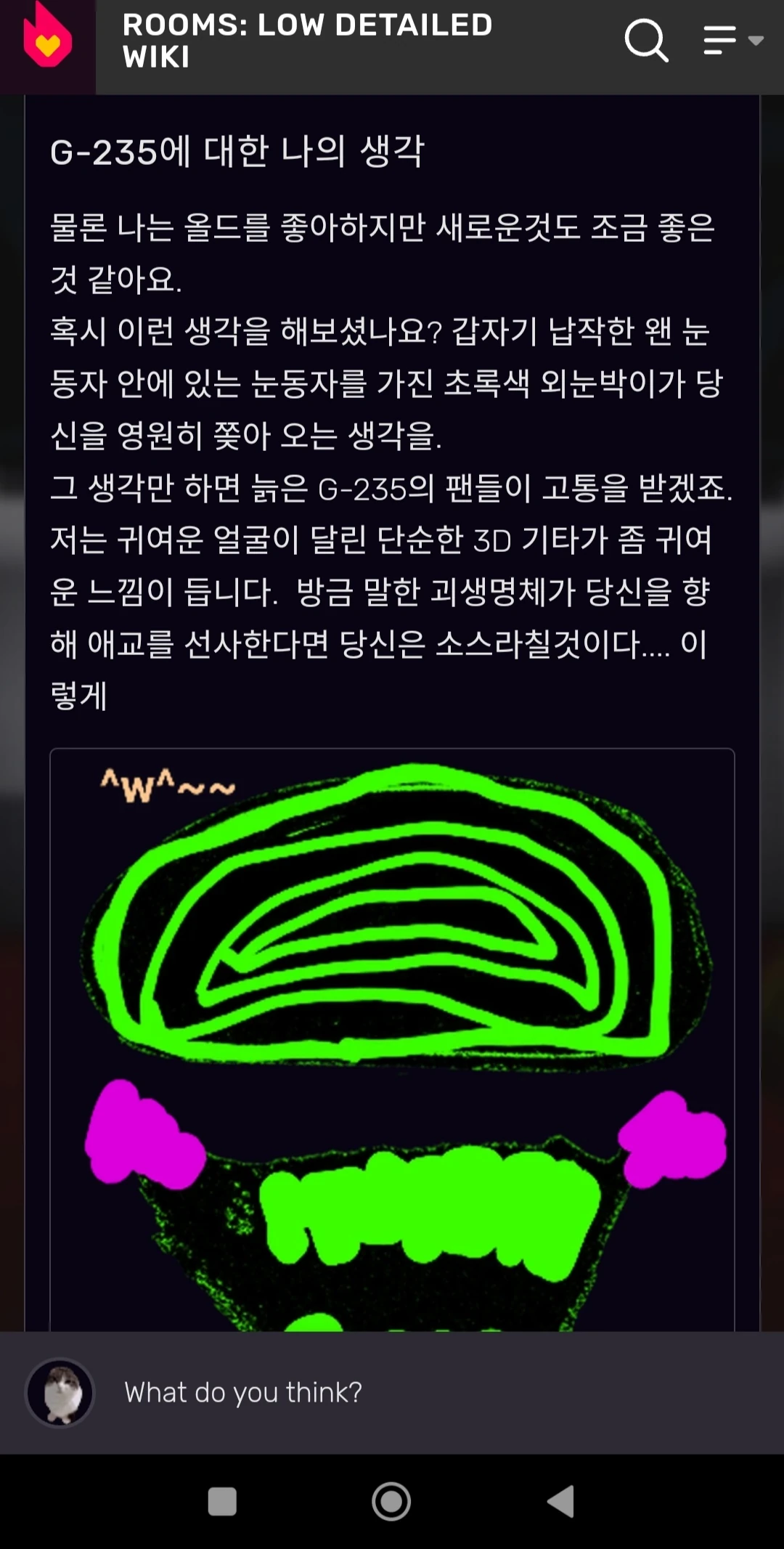Open the Rooms: Low Detailed Wiki title
Screen dimensions: 784x1549
(307, 41)
